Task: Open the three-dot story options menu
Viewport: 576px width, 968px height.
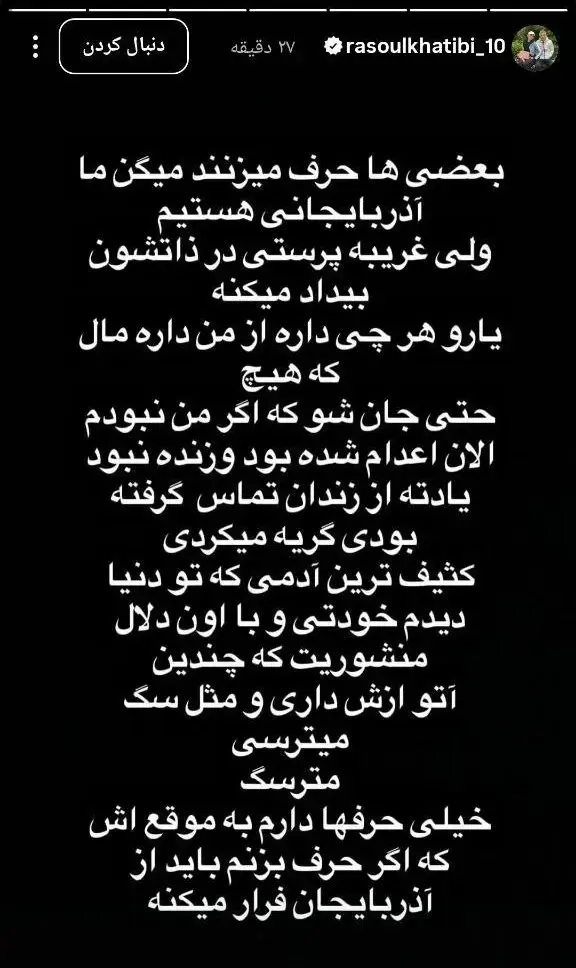Action: pyautogui.click(x=36, y=47)
